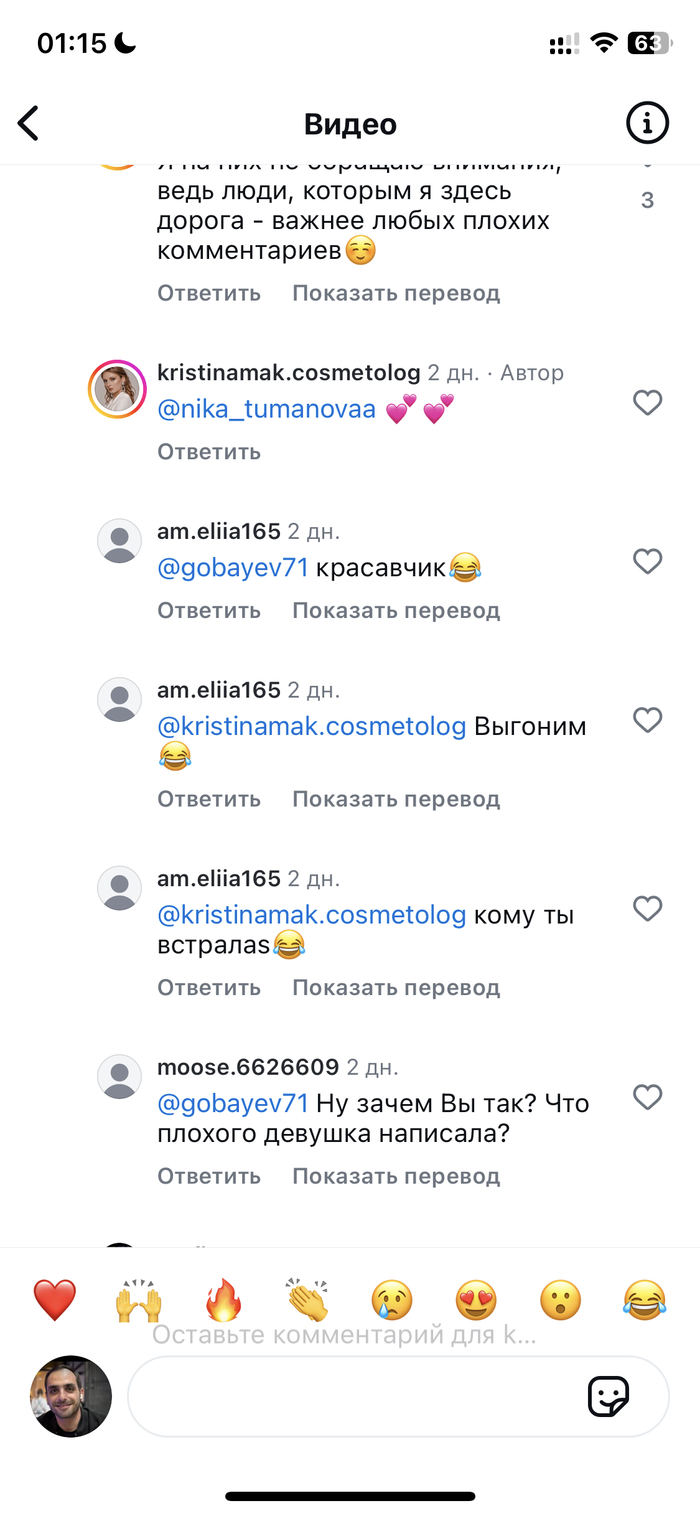Go back from the Видео screen
This screenshot has width=700, height=1516.
[29, 124]
